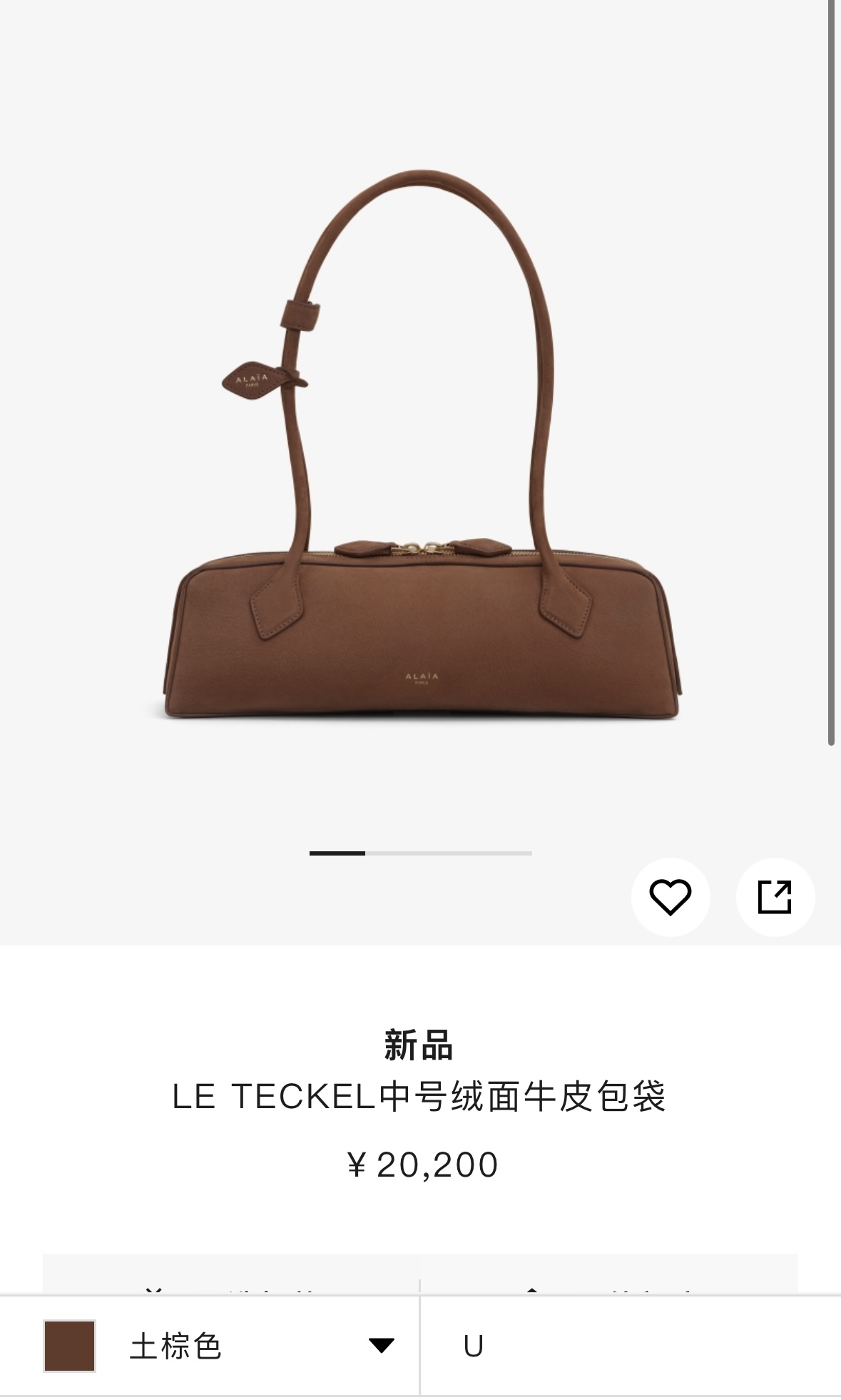This screenshot has height=1400, width=841.
Task: Select the U size option
Action: point(631,1346)
